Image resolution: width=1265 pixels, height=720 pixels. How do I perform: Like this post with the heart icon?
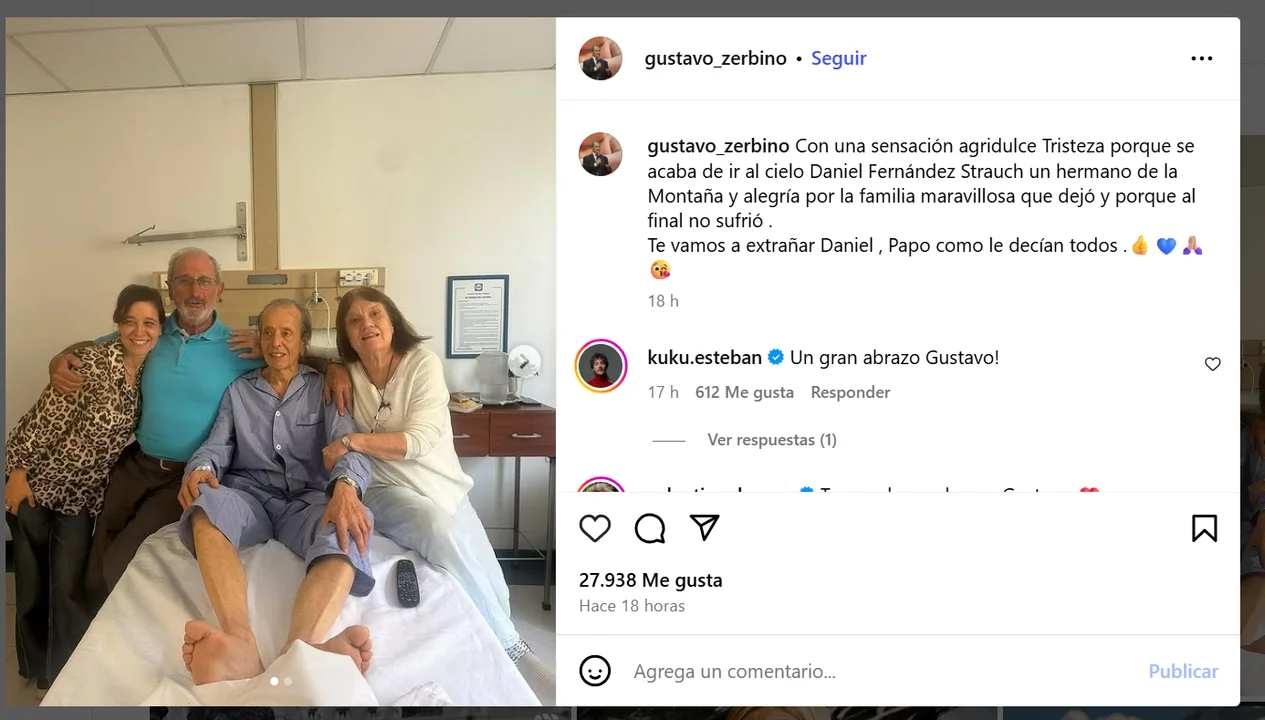(x=595, y=528)
